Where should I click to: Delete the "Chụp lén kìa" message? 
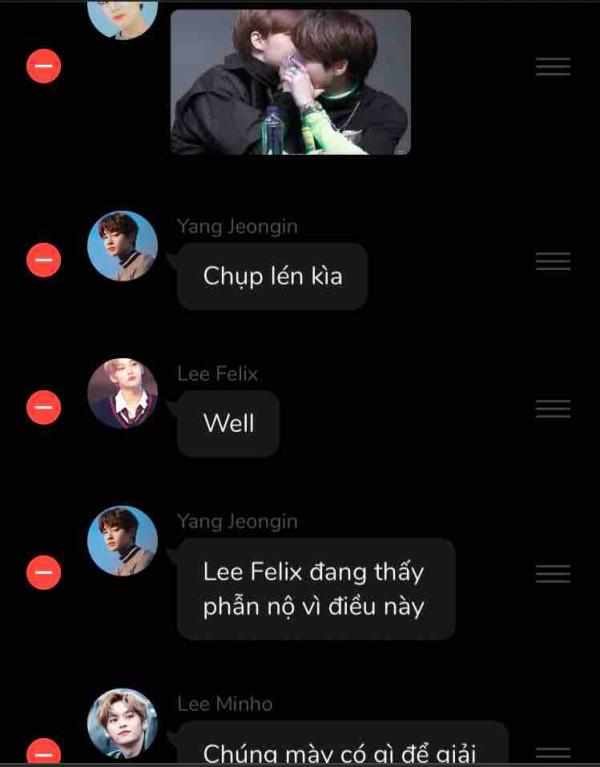(43, 260)
